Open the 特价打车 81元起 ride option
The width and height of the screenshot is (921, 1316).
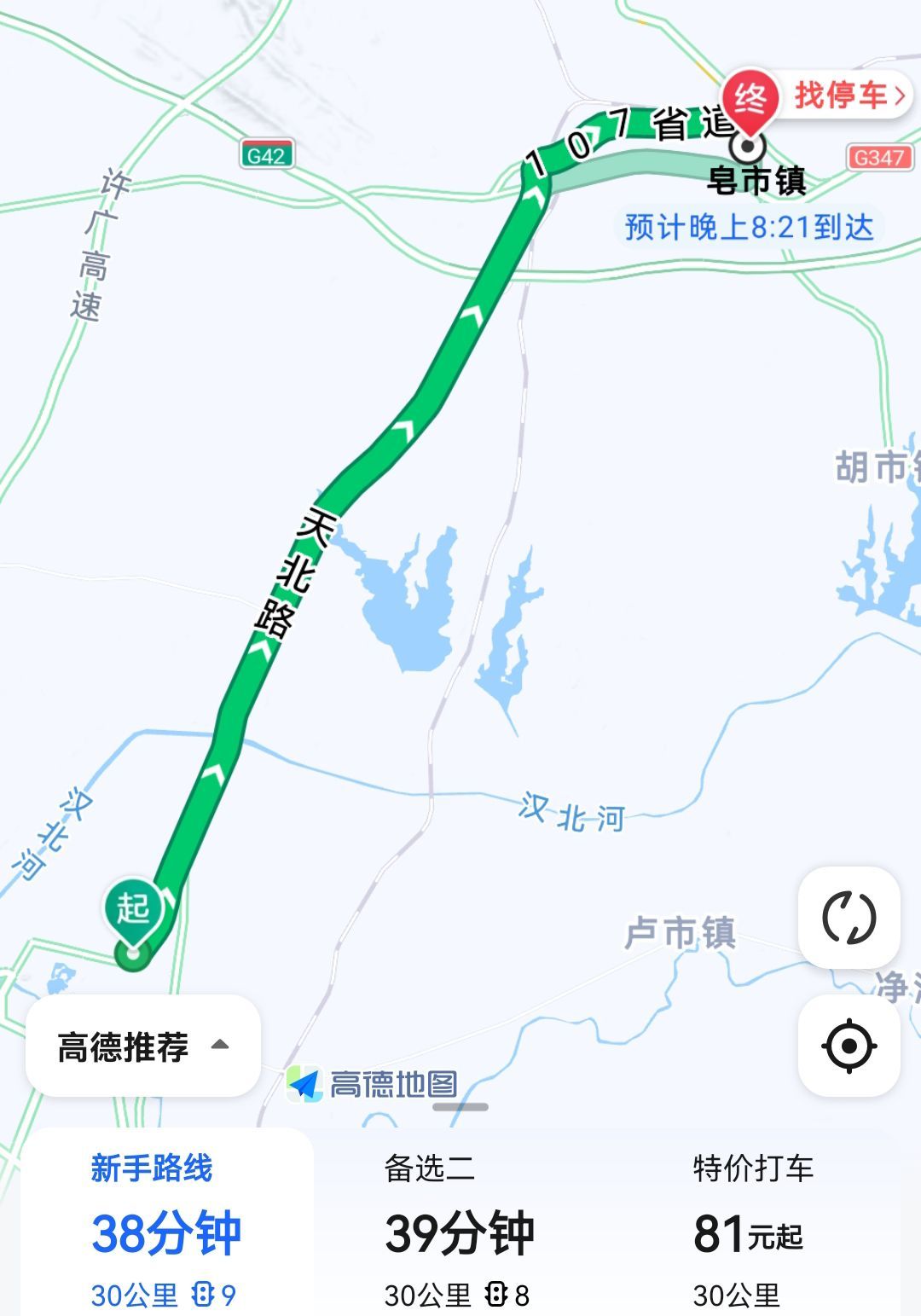[752, 1230]
